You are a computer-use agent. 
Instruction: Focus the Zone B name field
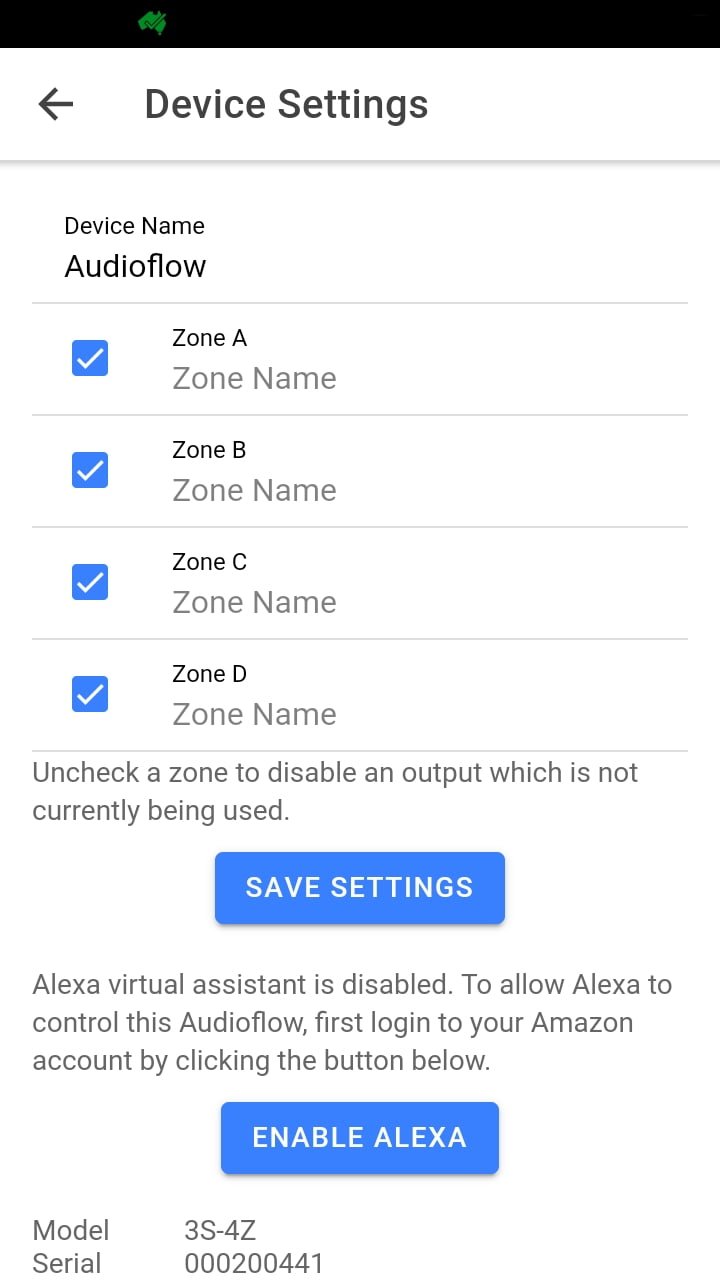pyautogui.click(x=420, y=490)
